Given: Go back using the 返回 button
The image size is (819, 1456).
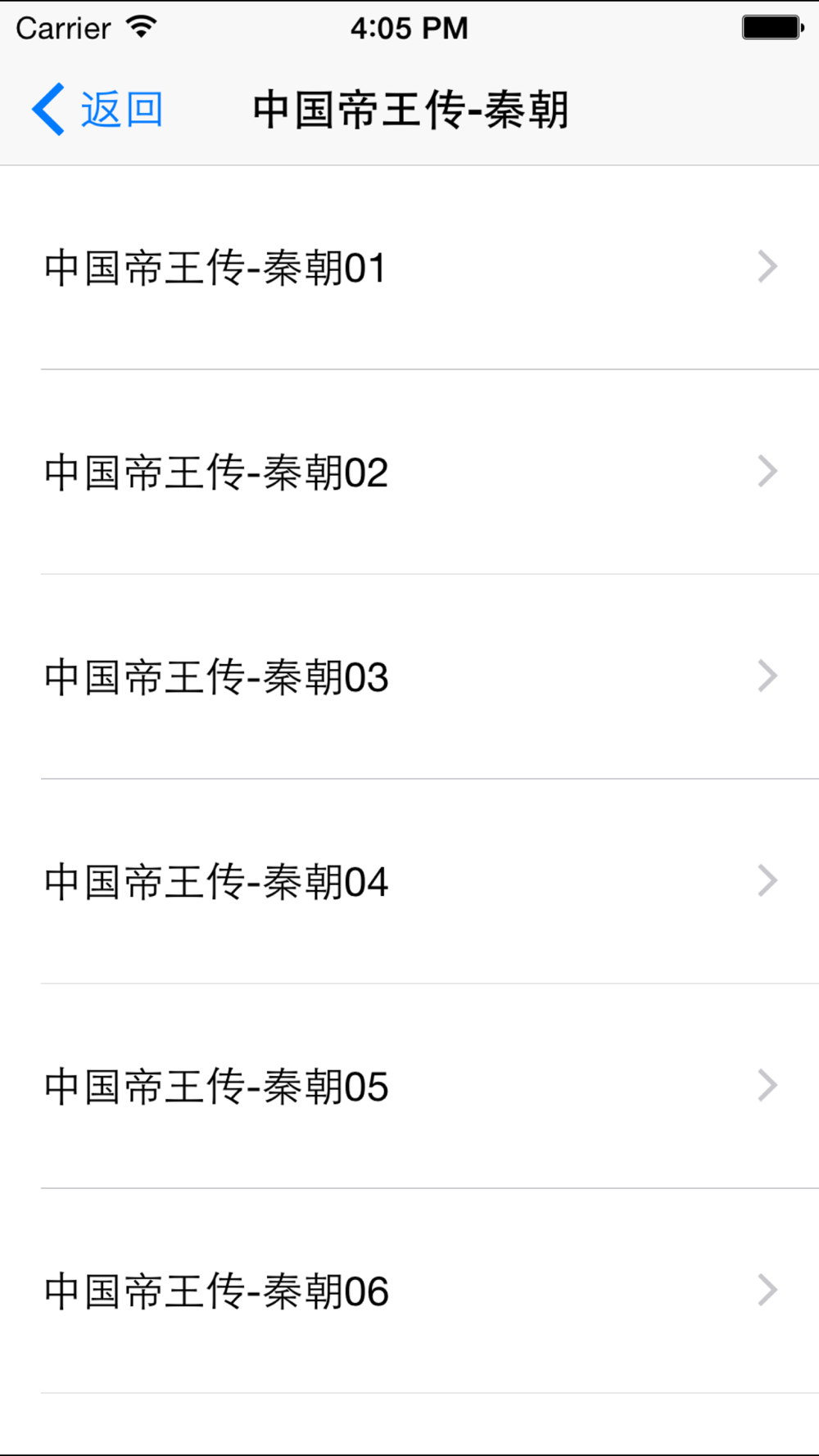Looking at the screenshot, I should click(x=98, y=110).
